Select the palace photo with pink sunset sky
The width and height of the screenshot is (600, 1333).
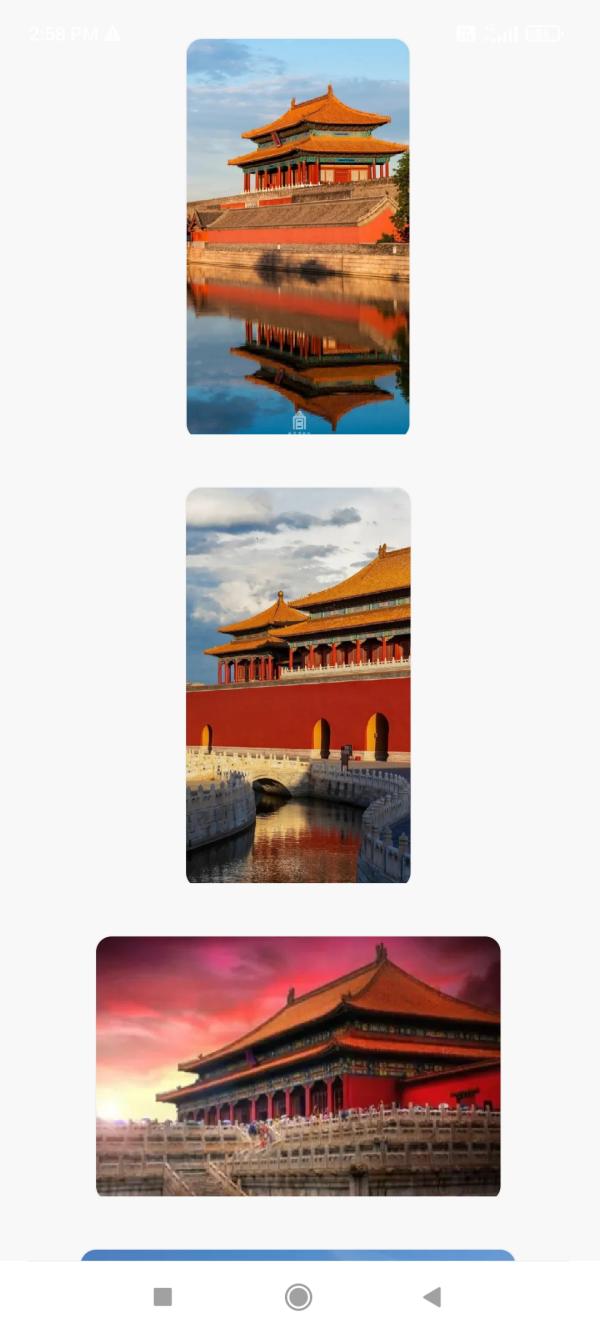click(298, 1066)
